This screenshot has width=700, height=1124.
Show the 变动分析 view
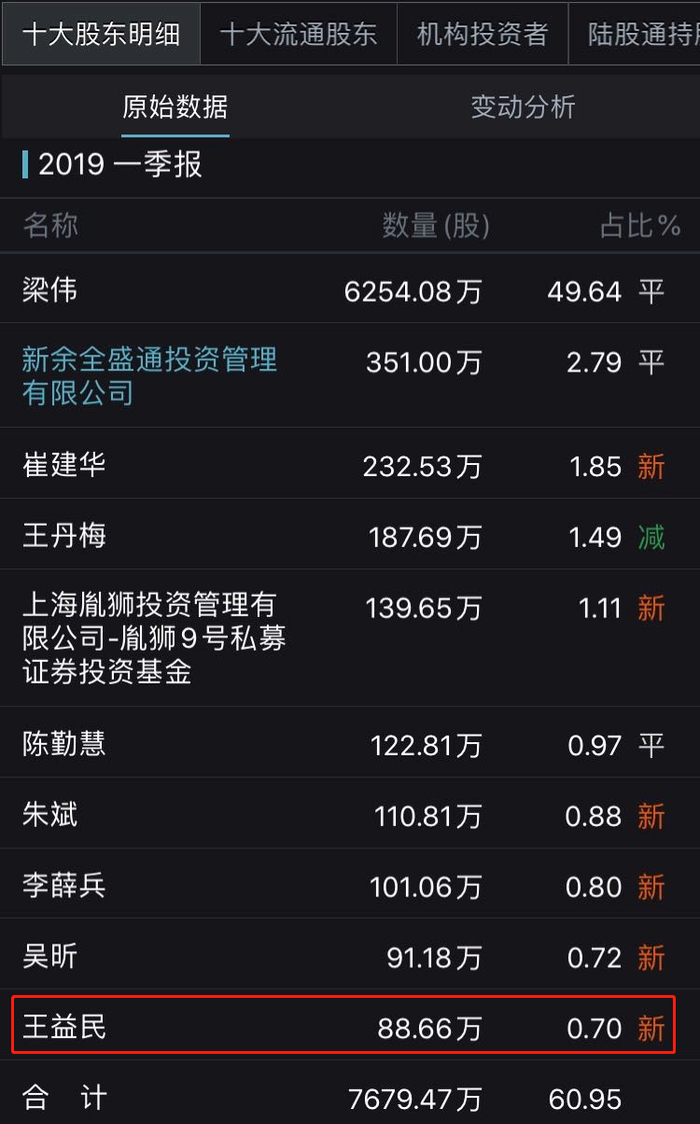coord(523,107)
